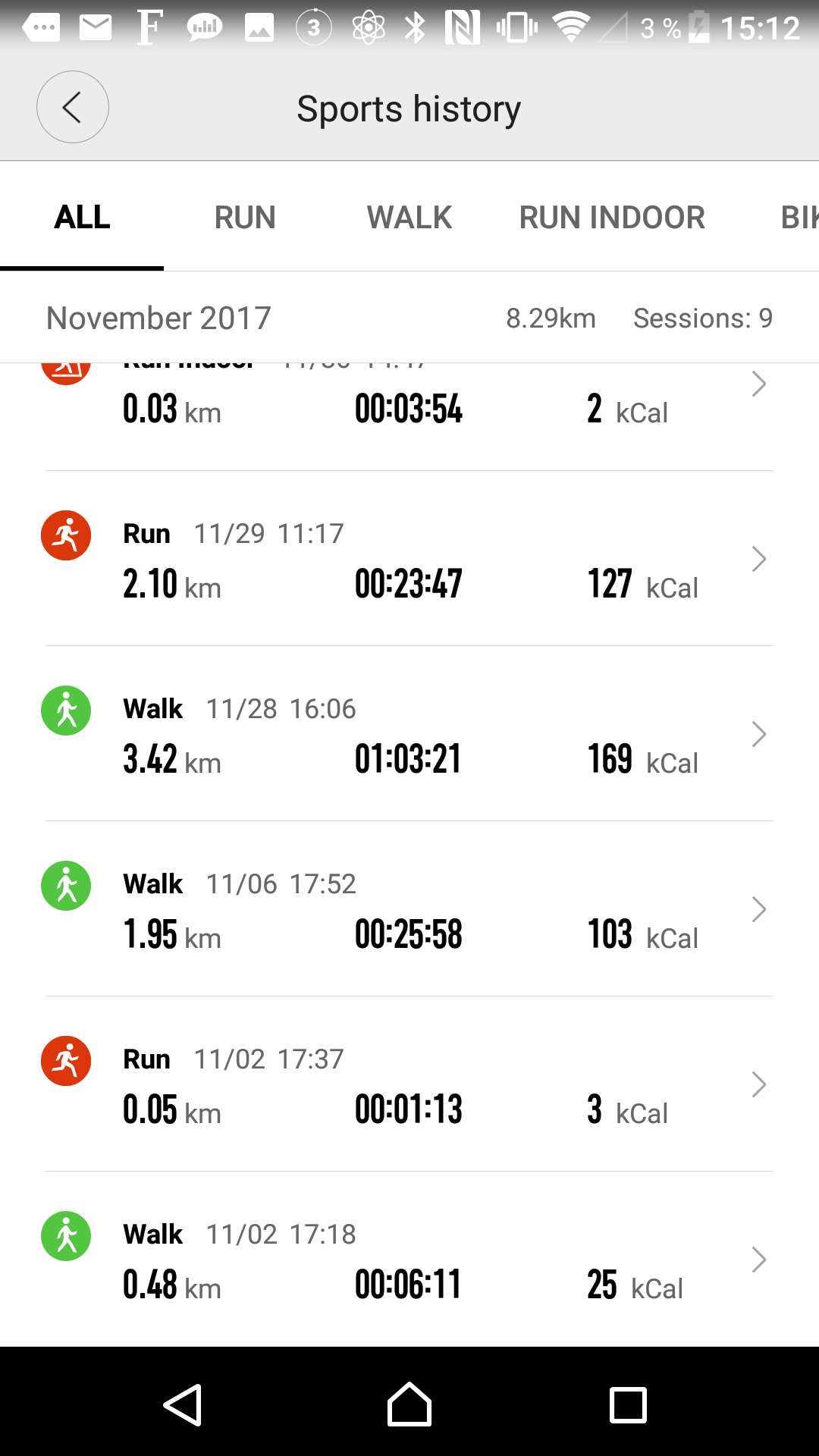
Task: Switch to the WALK tab
Action: tap(409, 218)
